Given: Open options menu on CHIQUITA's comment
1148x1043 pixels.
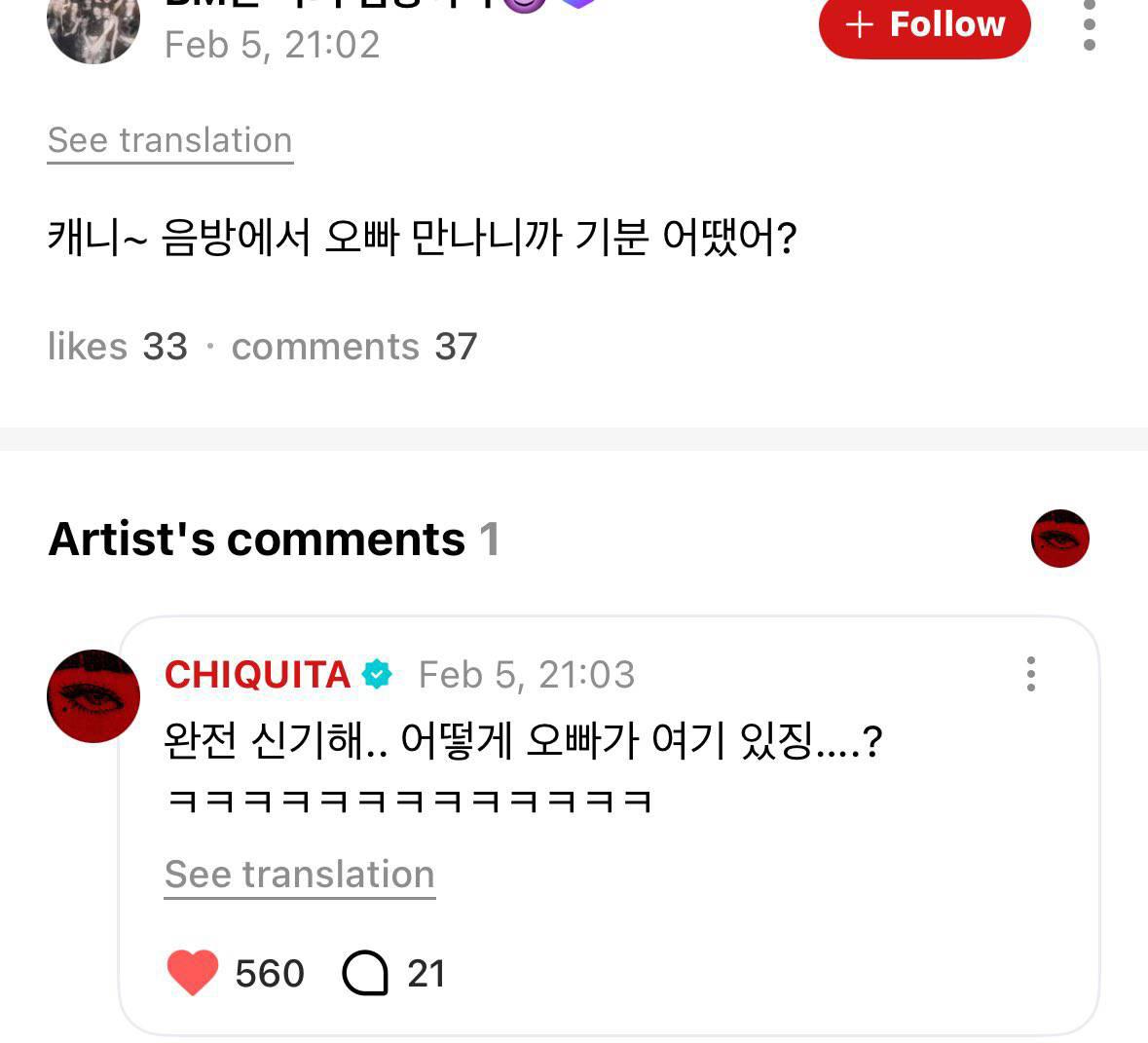Looking at the screenshot, I should point(1031,674).
